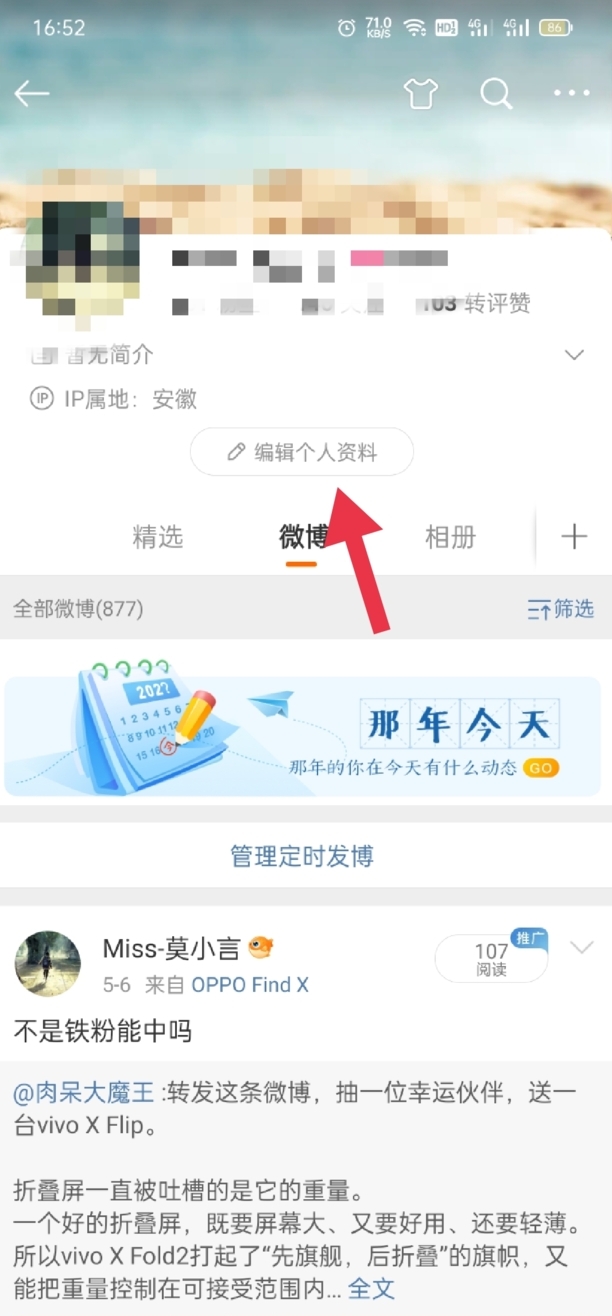Tap 编辑个人资料 to edit profile
Image resolution: width=612 pixels, height=1316 pixels.
point(302,453)
